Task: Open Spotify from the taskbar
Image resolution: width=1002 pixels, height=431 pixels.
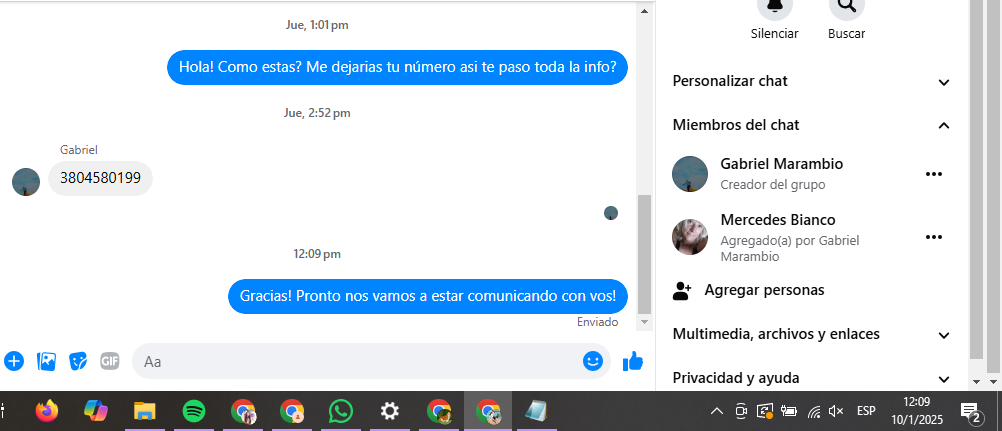Action: (x=194, y=411)
